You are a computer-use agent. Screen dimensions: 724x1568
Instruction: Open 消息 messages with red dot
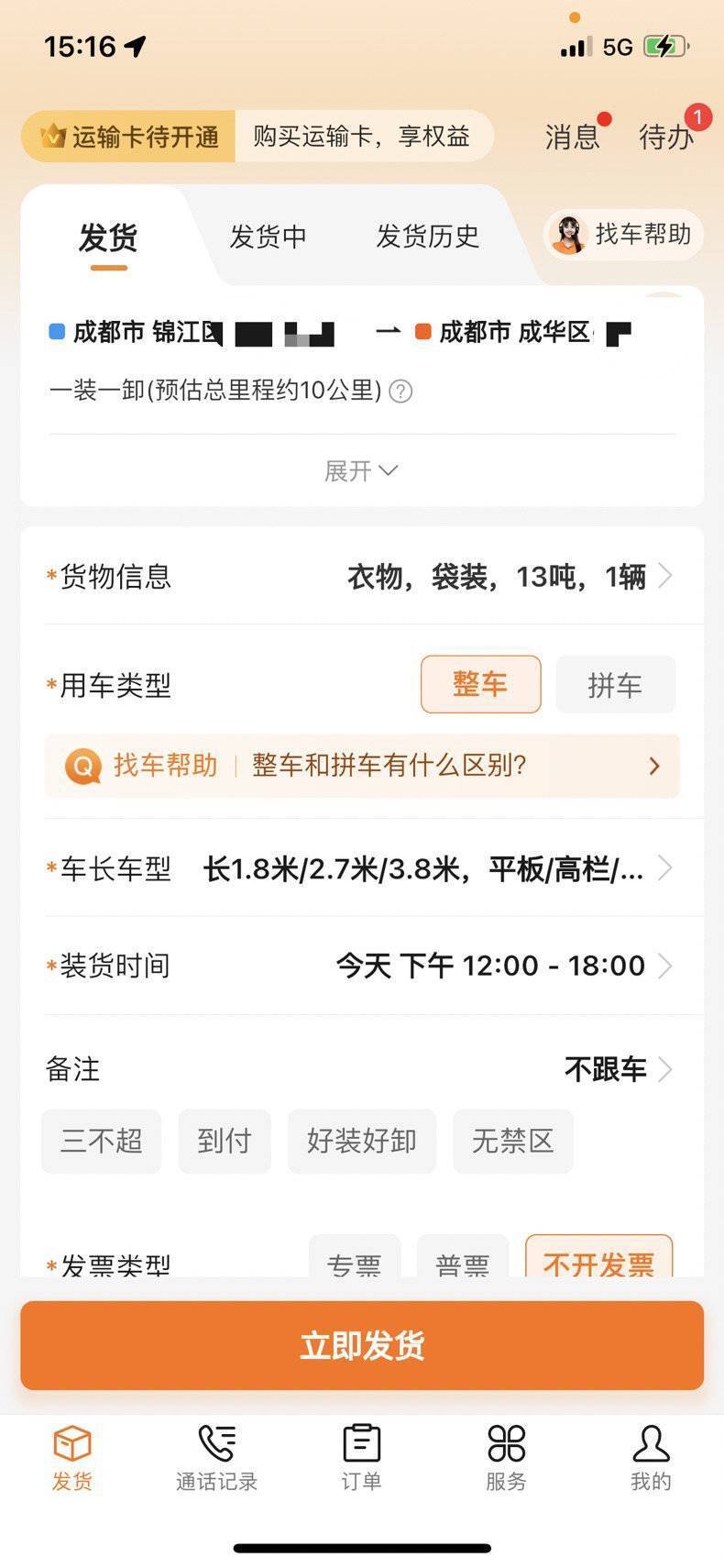[x=573, y=136]
